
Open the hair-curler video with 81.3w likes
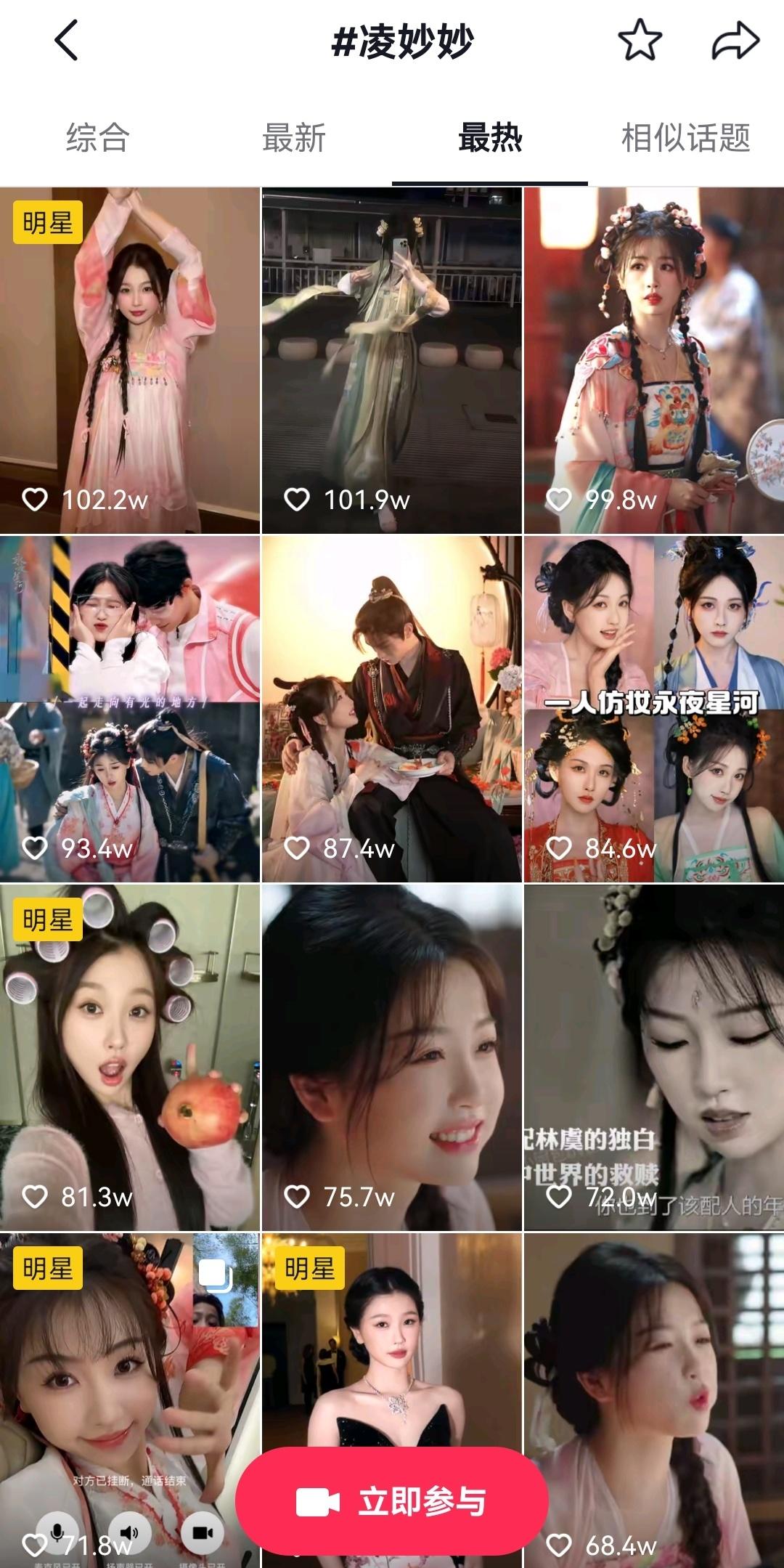tap(130, 1057)
